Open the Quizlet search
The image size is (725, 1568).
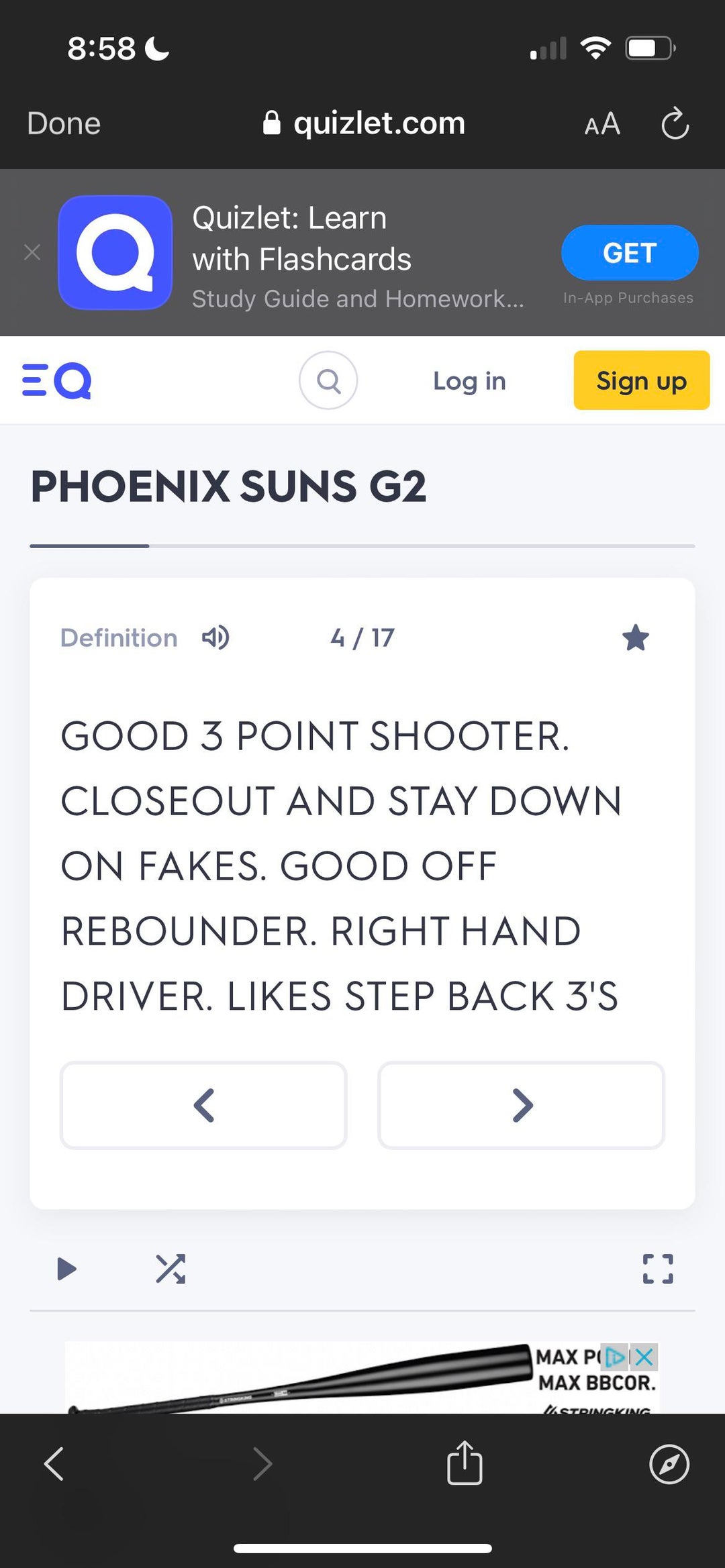click(x=328, y=380)
